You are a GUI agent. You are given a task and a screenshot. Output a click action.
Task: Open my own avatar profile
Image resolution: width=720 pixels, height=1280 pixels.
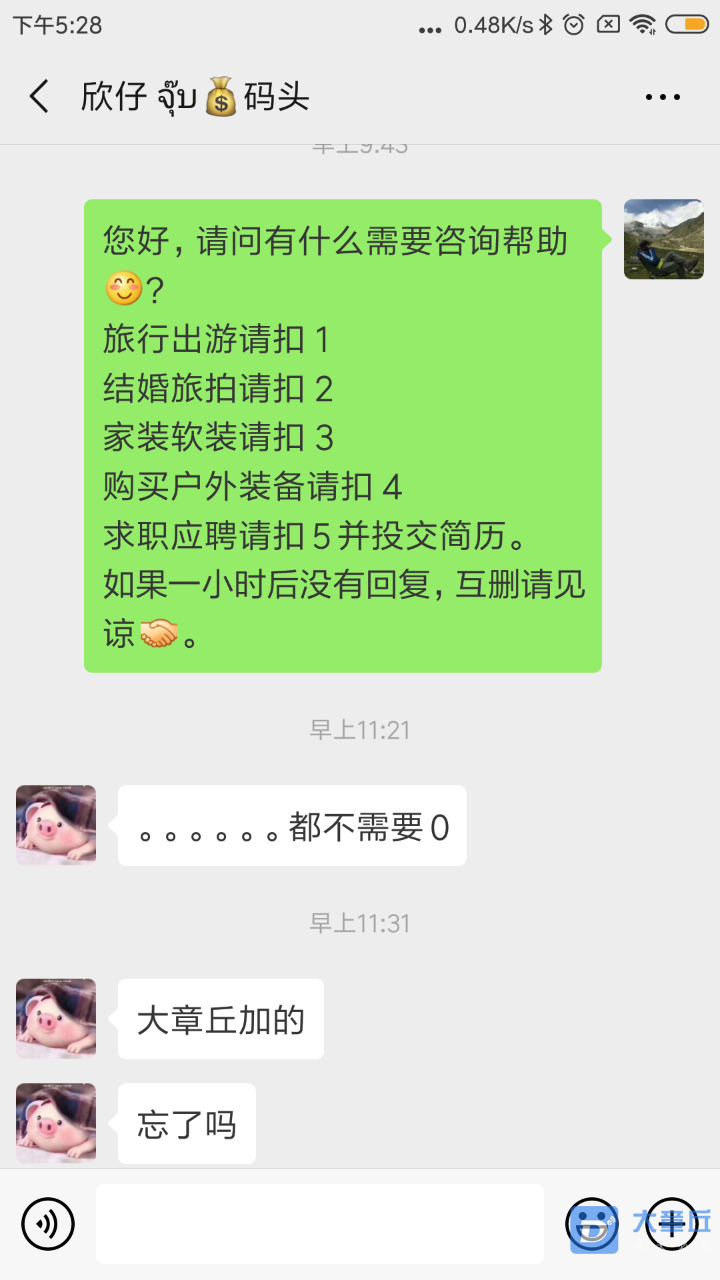[x=663, y=239]
